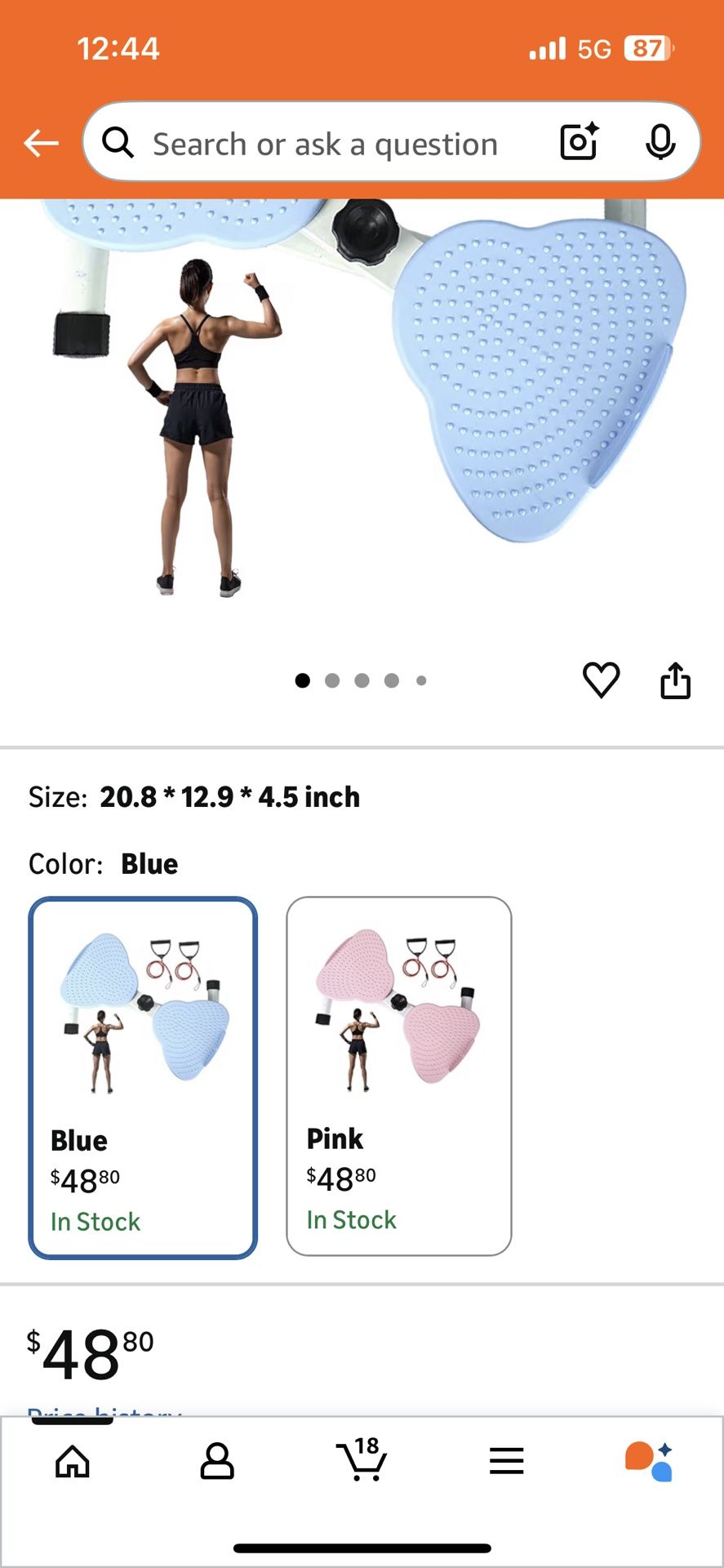The width and height of the screenshot is (724, 1568).
Task: Open the Home tab
Action: pos(73,1461)
